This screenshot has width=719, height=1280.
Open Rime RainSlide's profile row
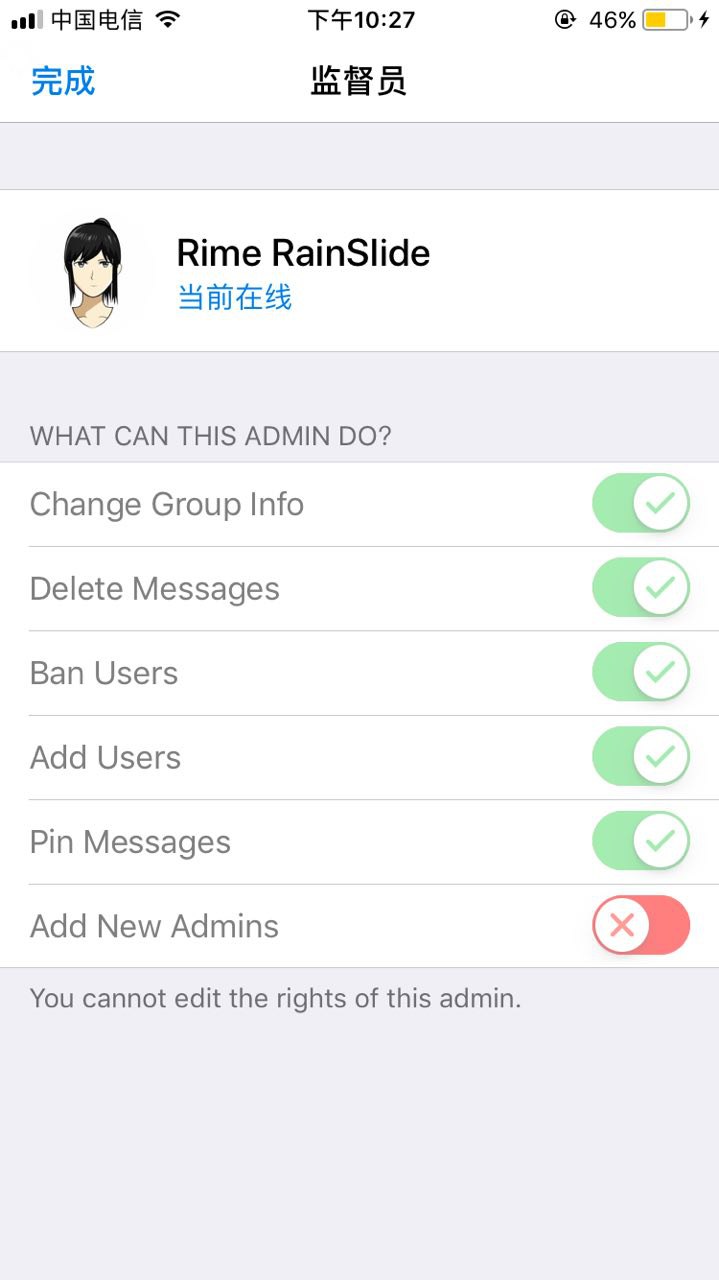(359, 270)
